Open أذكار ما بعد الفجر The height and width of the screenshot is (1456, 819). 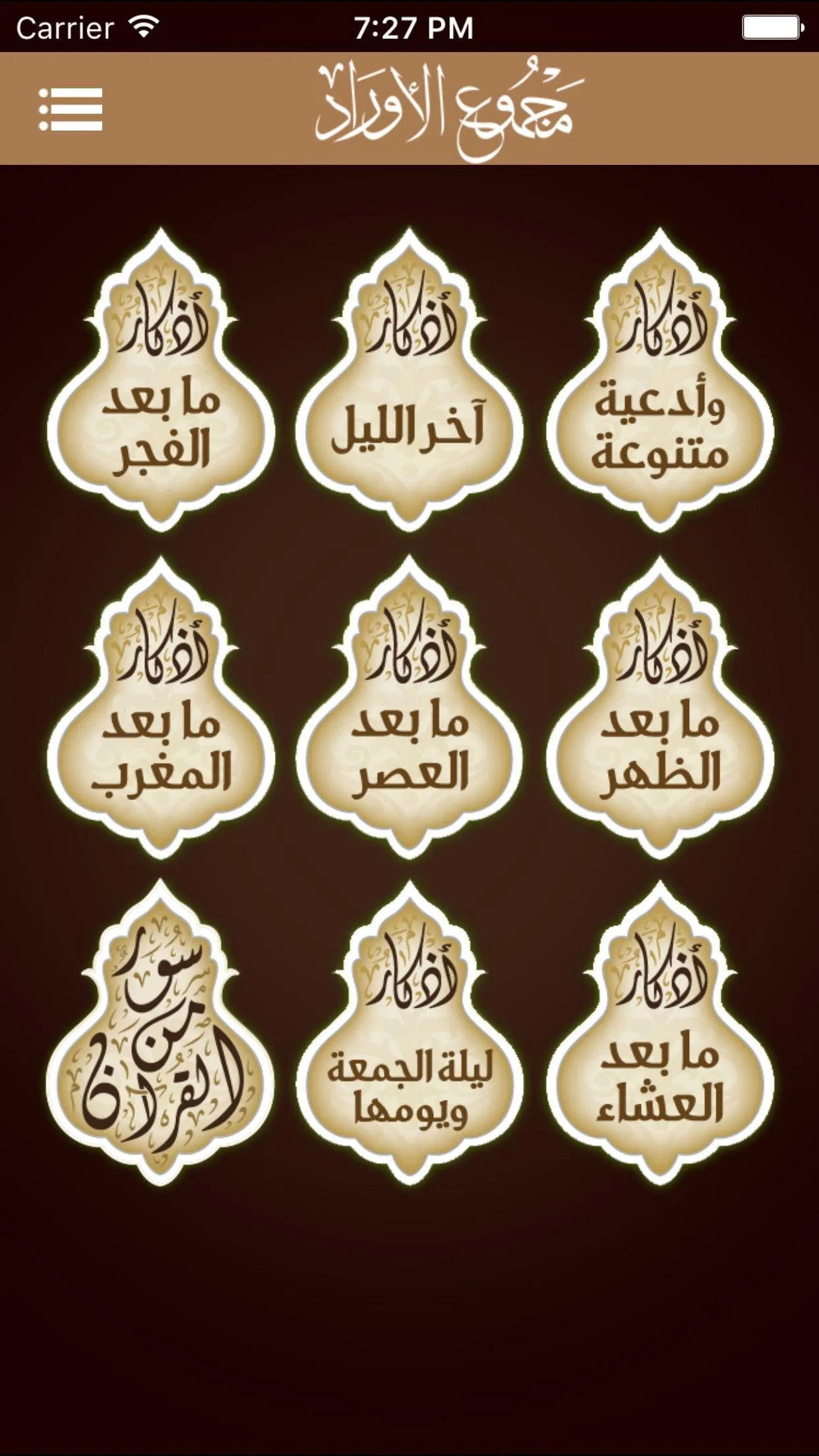[160, 380]
